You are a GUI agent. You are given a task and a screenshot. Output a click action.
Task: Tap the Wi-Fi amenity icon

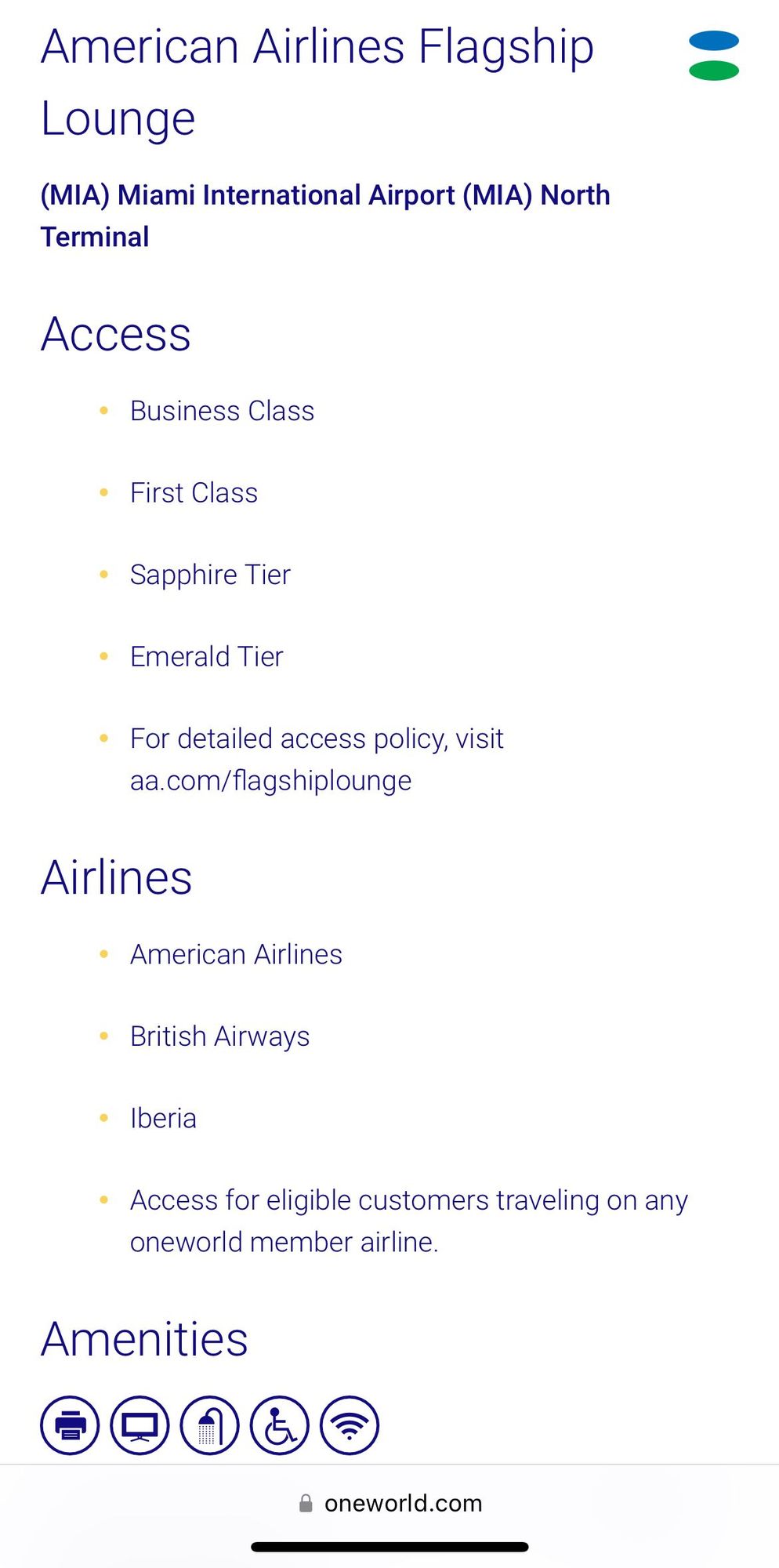click(x=350, y=1425)
